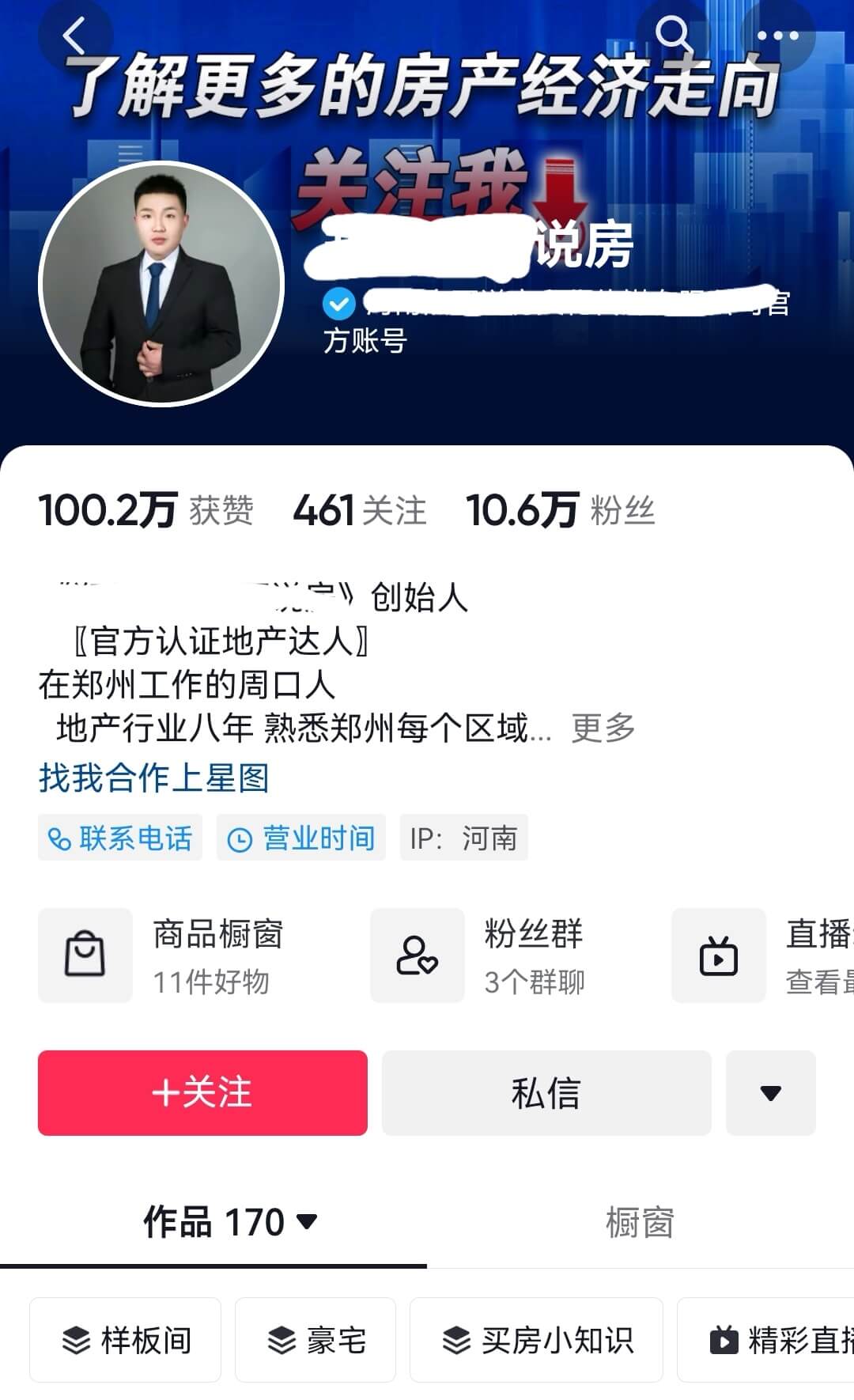The width and height of the screenshot is (854, 1400).
Task: Check 营业时间 business hours
Action: 301,838
